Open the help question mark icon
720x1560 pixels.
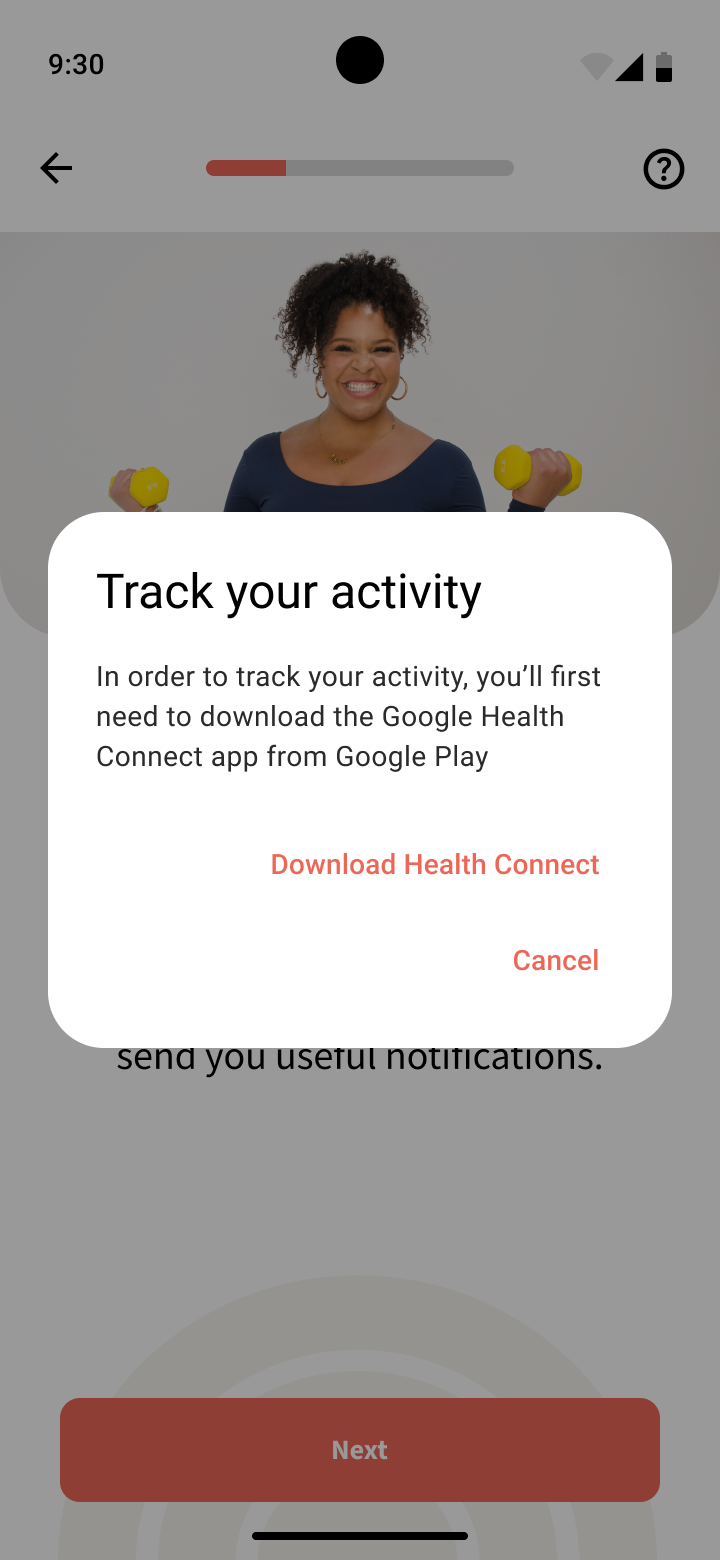[x=663, y=169]
